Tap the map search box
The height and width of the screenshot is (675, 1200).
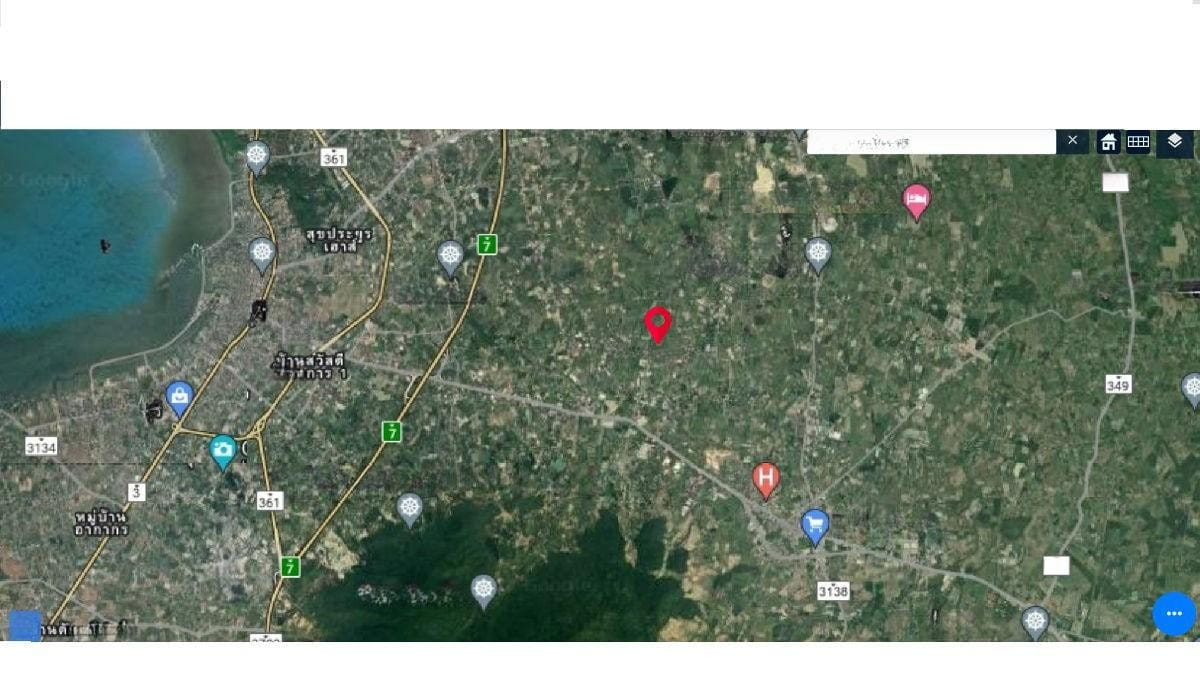pos(930,142)
